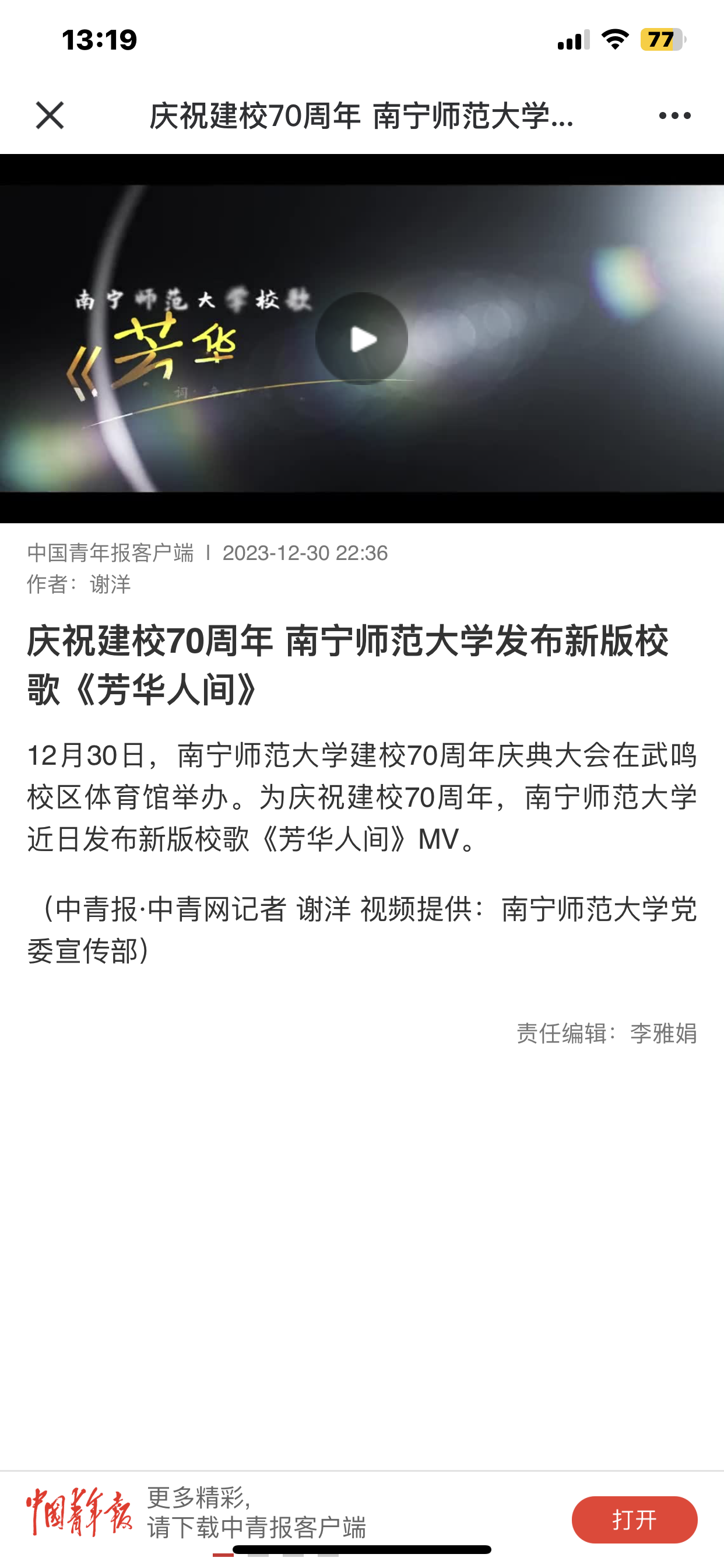Viewport: 724px width, 1568px height.
Task: Open the three-dot overflow menu
Action: [x=674, y=115]
